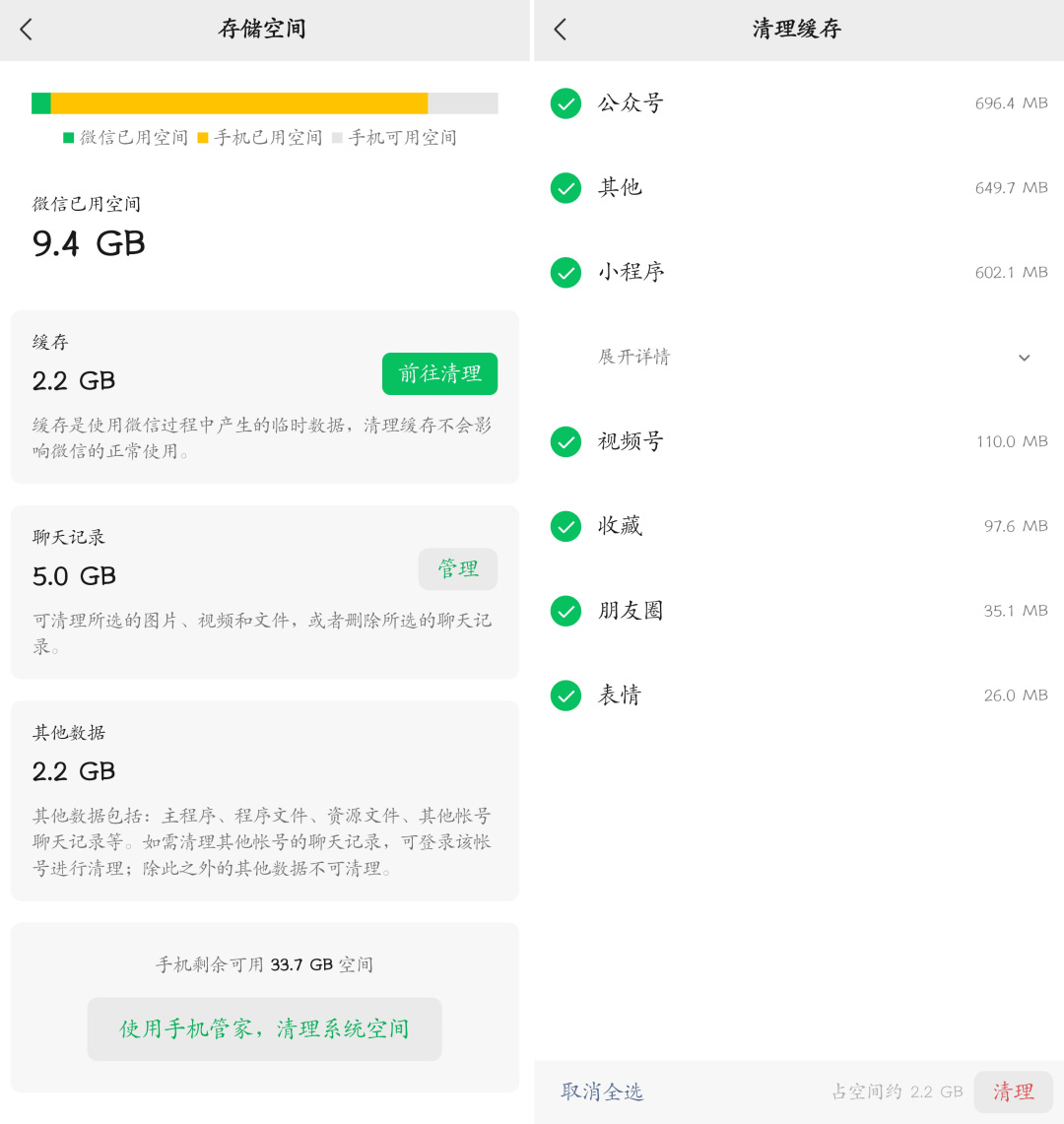Image resolution: width=1064 pixels, height=1124 pixels.
Task: Click 取消全选 to deselect all items
Action: pos(601,1091)
